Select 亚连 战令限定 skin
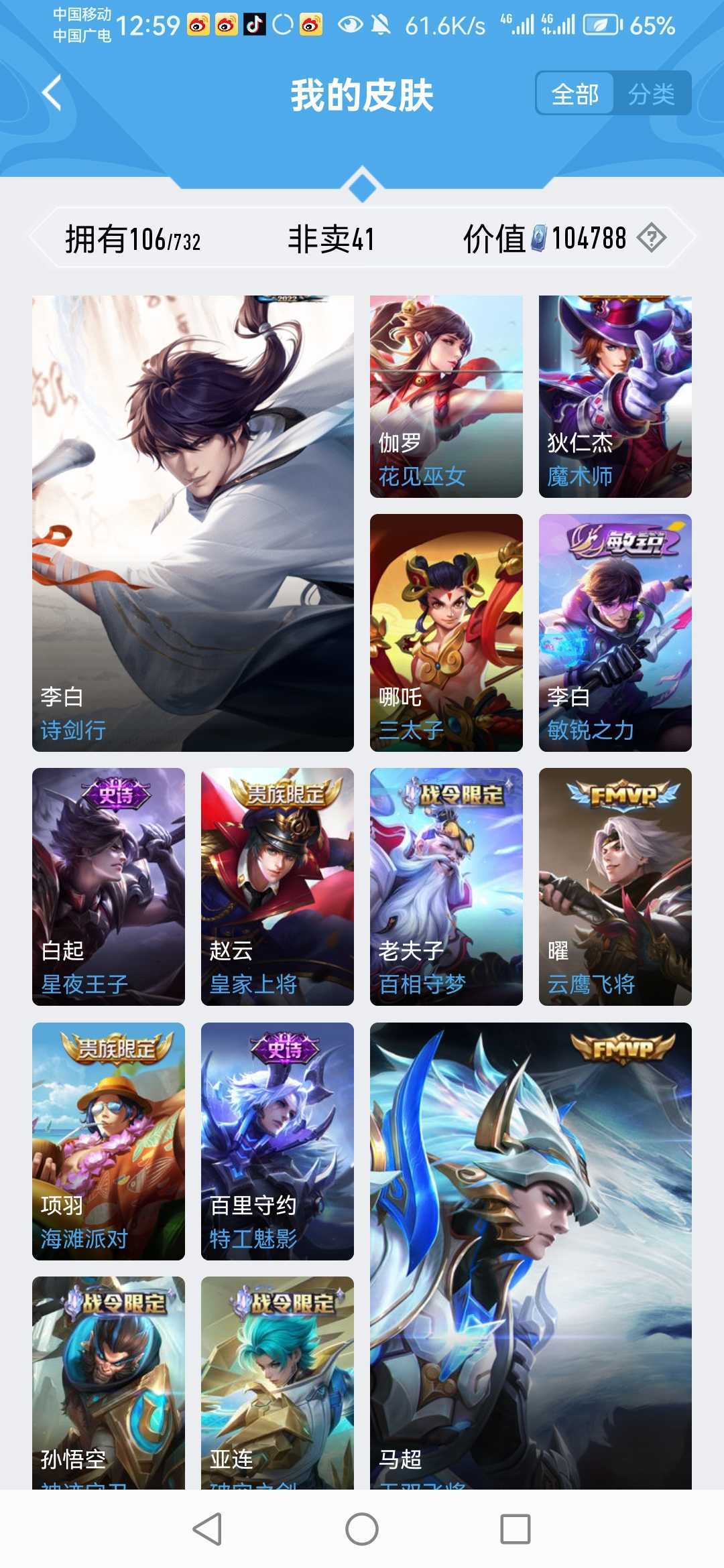Image resolution: width=724 pixels, height=1568 pixels. (x=277, y=1382)
